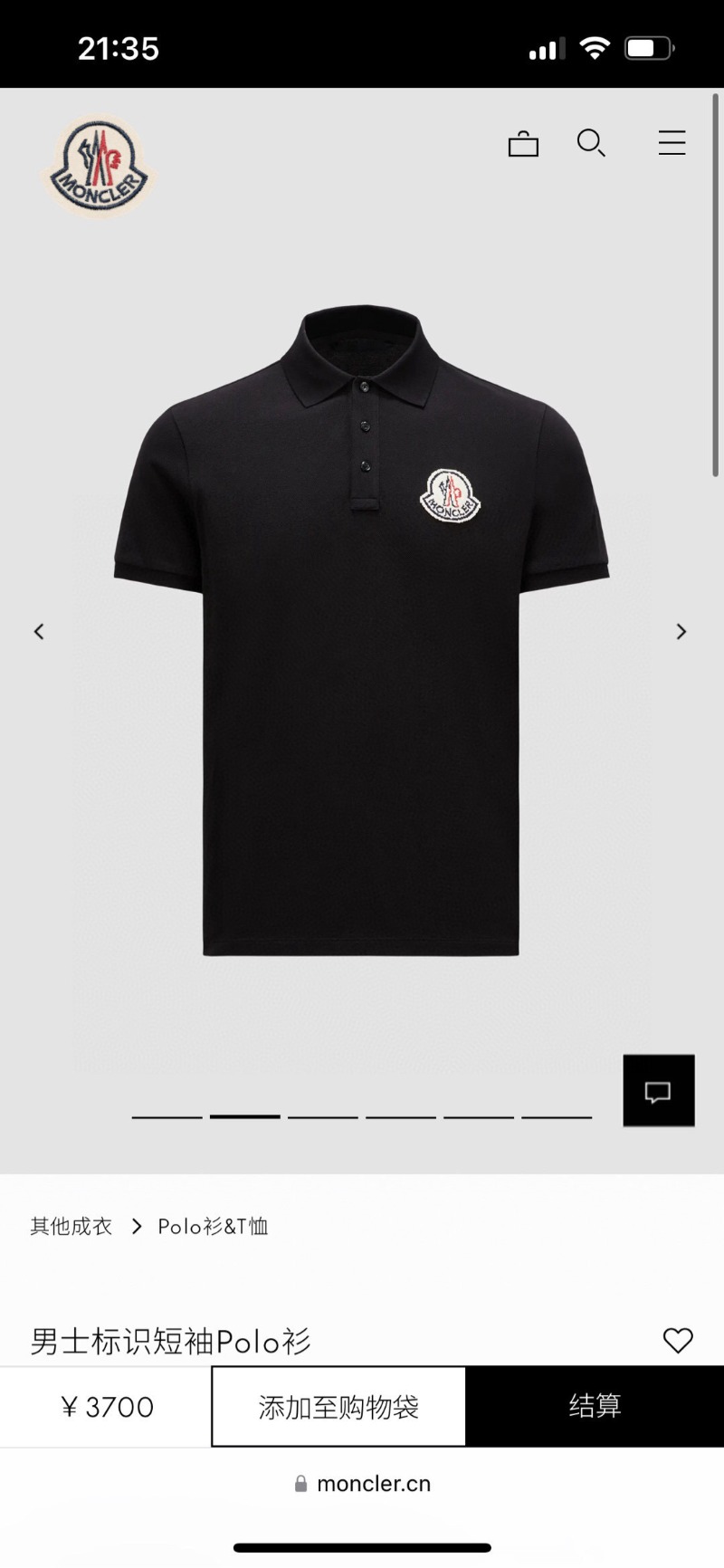The height and width of the screenshot is (1568, 724).
Task: Jump to first image indicator
Action: 167,1117
